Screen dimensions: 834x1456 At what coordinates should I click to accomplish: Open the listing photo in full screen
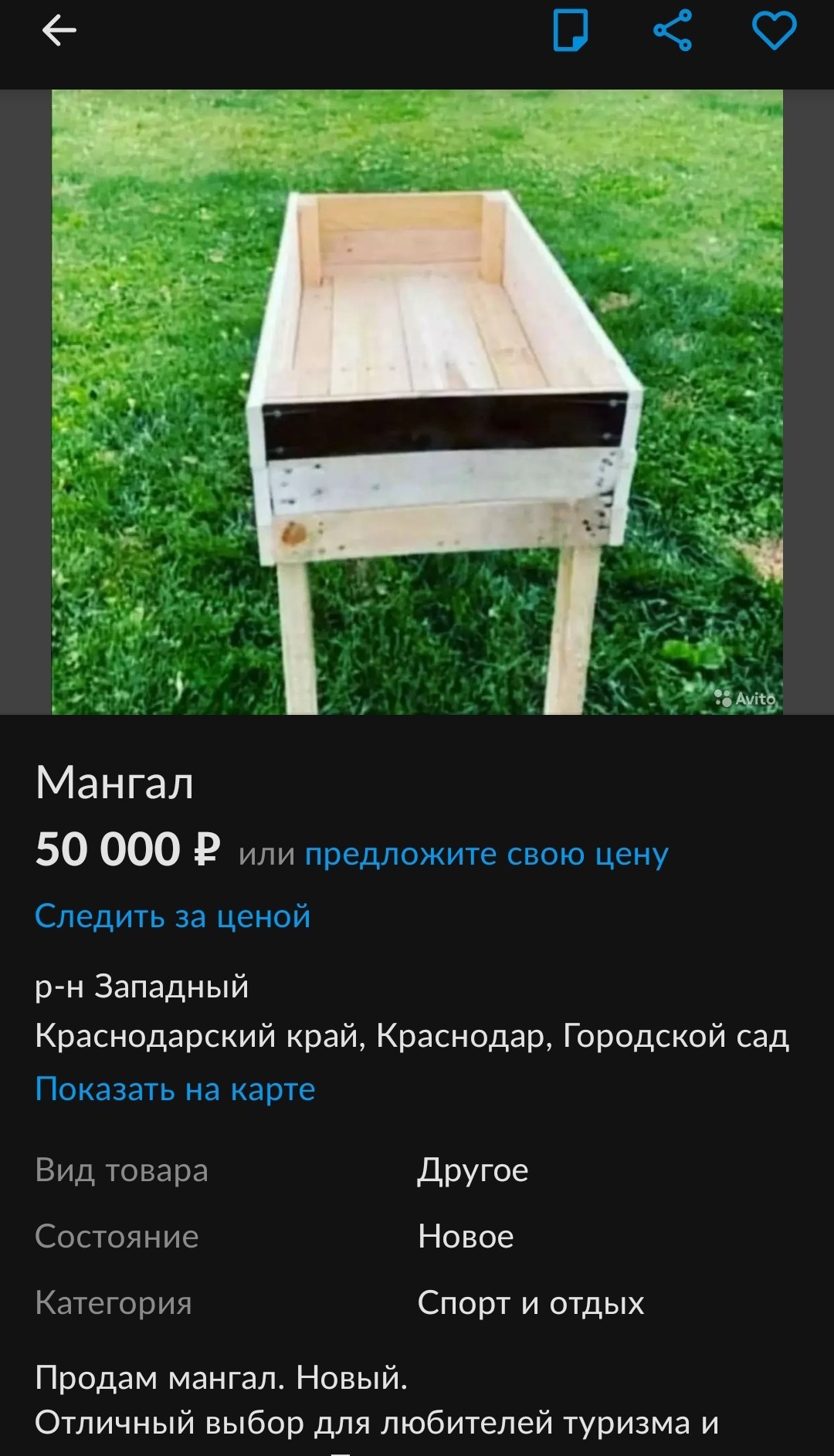pos(417,401)
